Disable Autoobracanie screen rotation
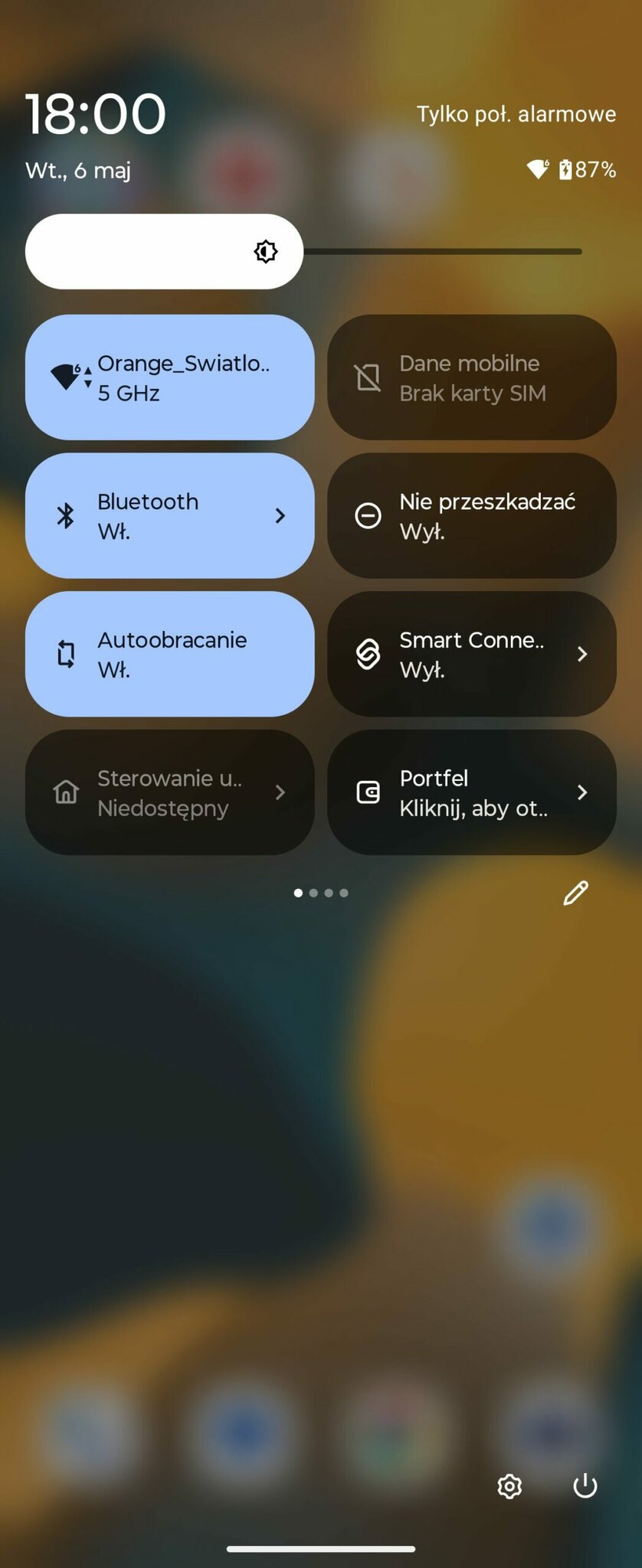Screen dimensions: 642x1568 tap(169, 655)
